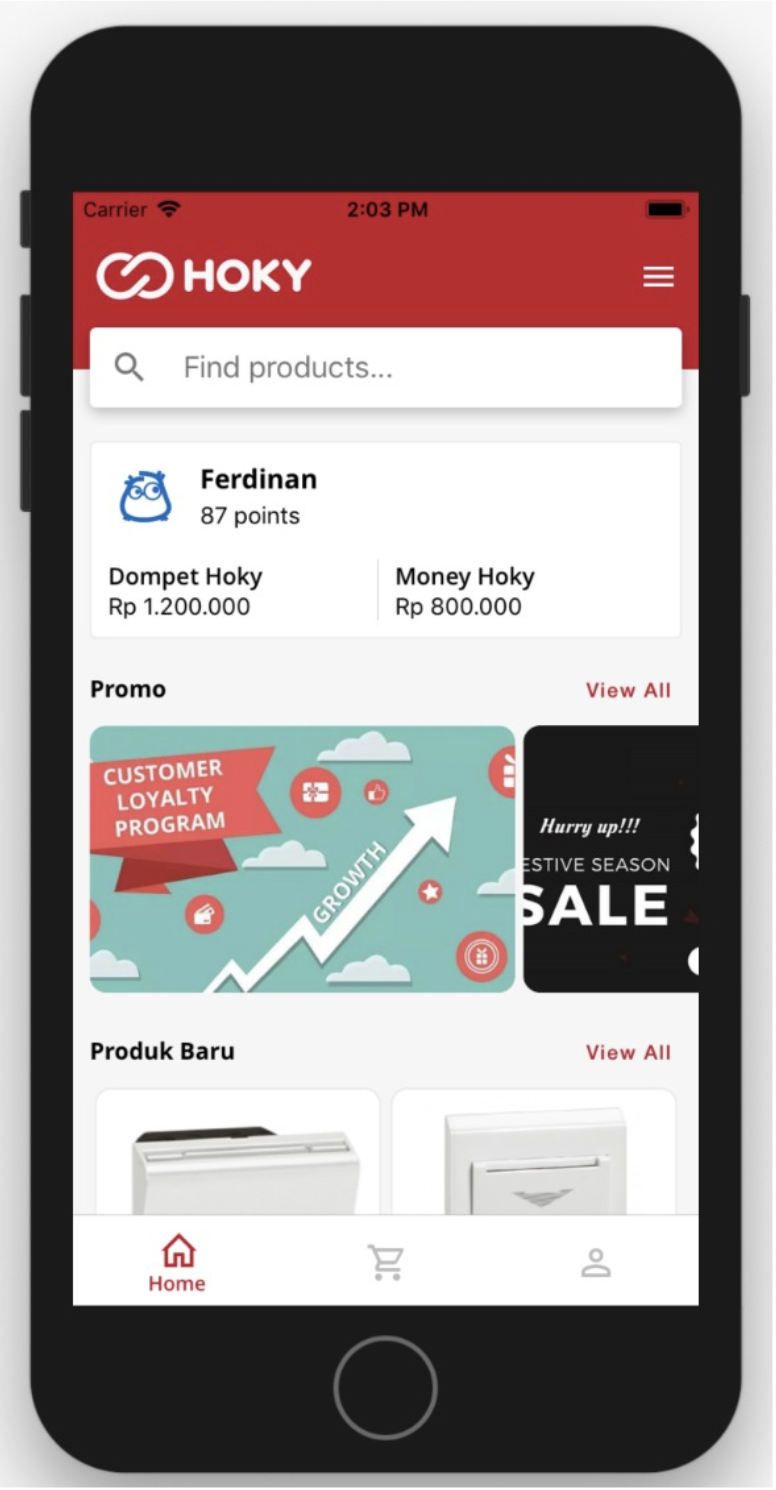Open Dompet Hoky balance

click(236, 591)
